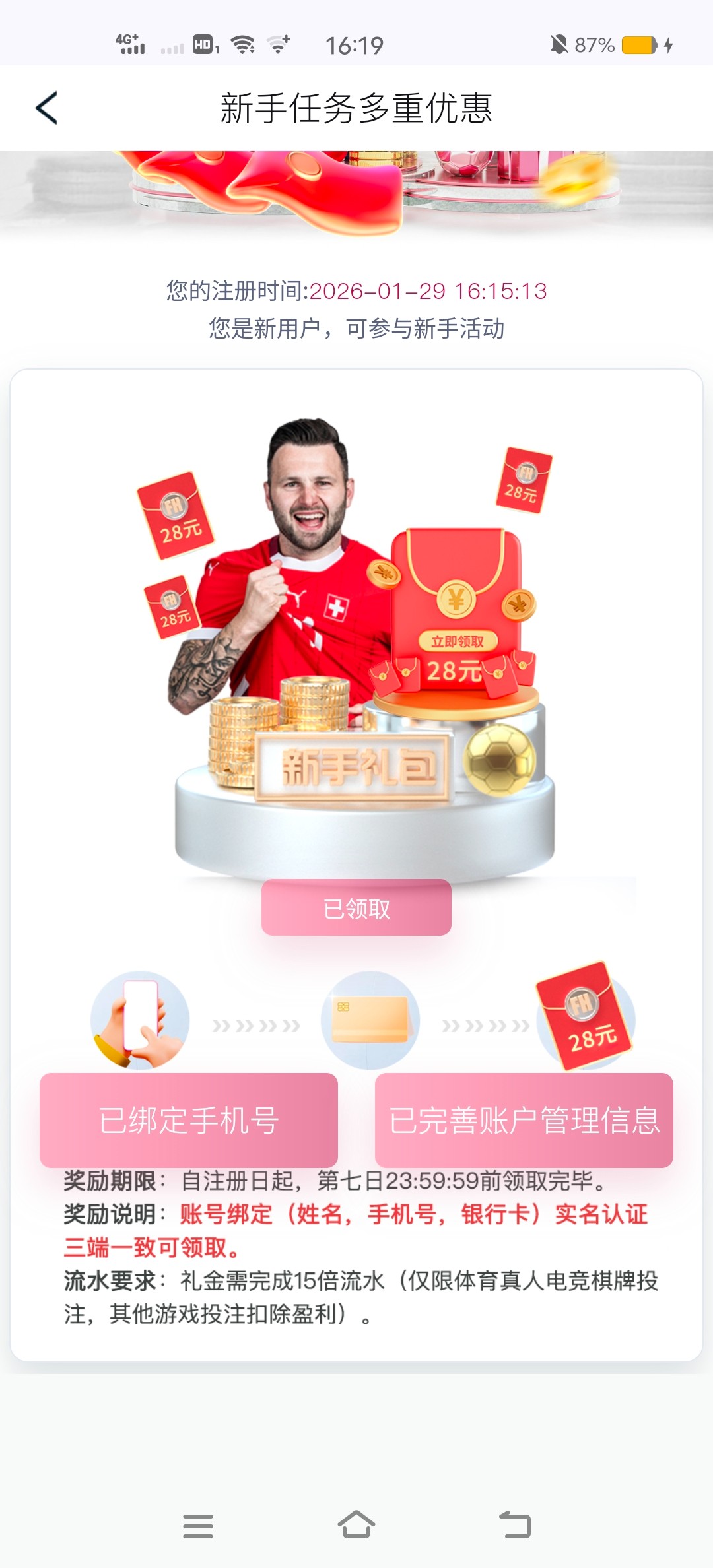Tap the 已绑定手机号 button
This screenshot has height=1568, width=713.
[189, 1120]
